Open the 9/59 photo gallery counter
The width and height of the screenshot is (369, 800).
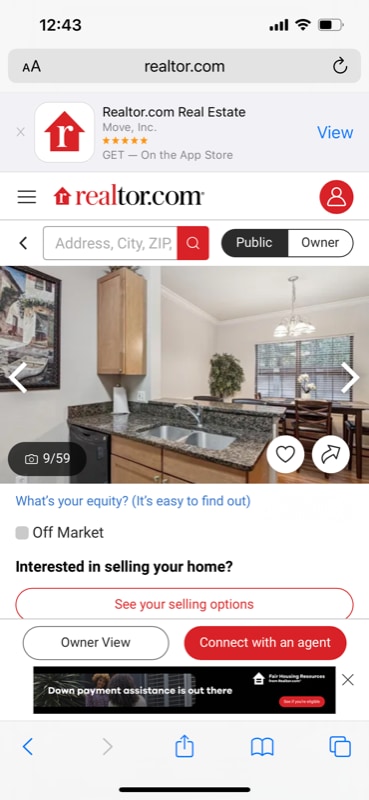coord(47,459)
